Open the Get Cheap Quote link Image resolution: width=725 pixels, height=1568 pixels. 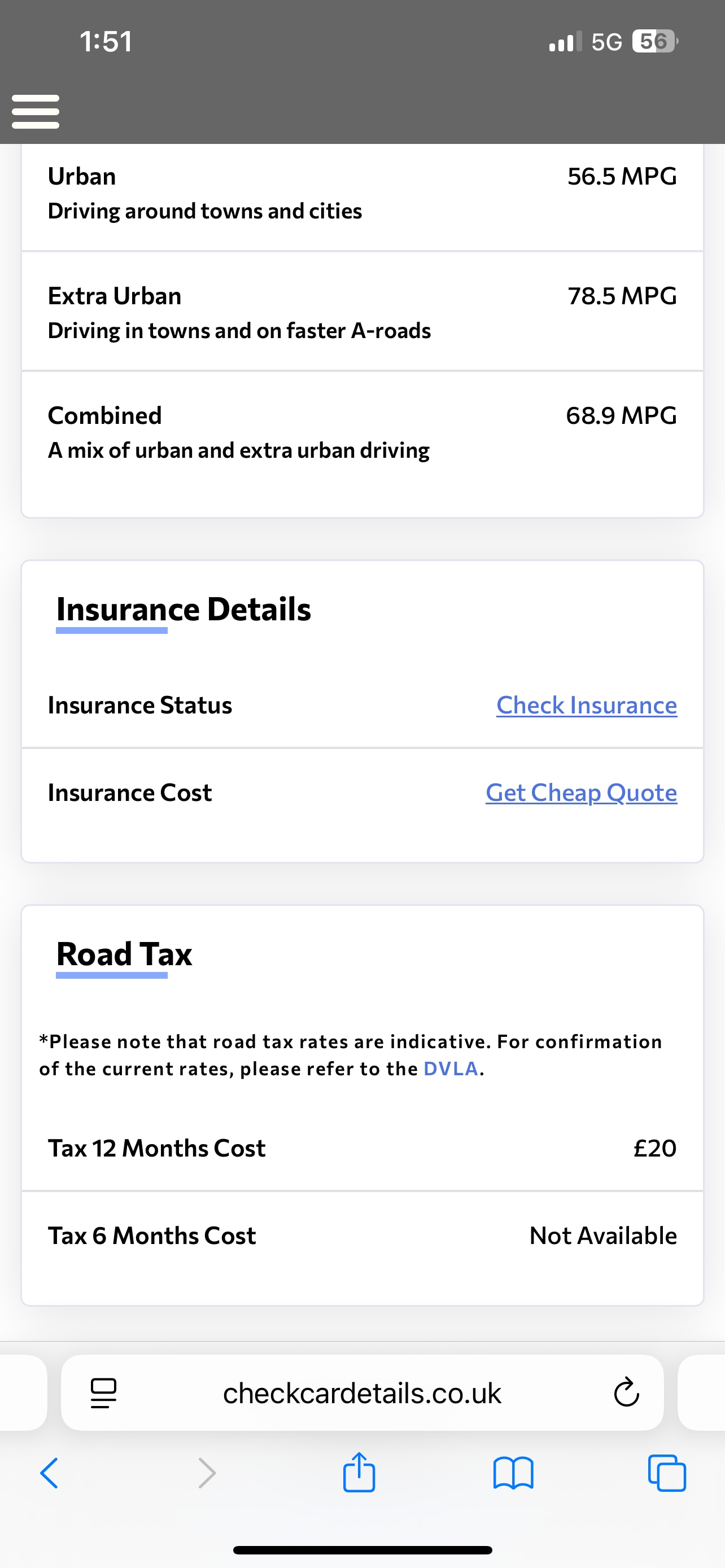click(x=580, y=792)
